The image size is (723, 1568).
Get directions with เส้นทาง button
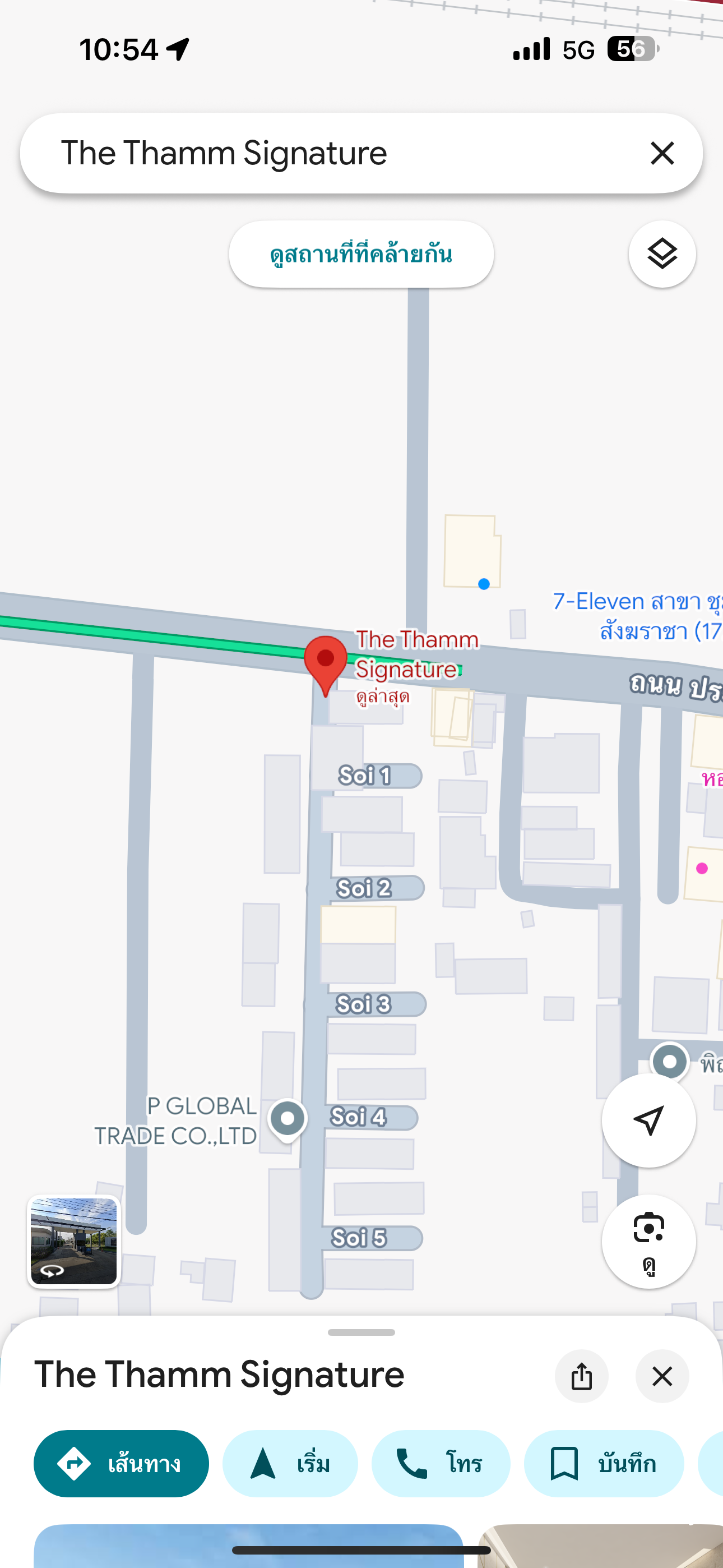point(121,1463)
